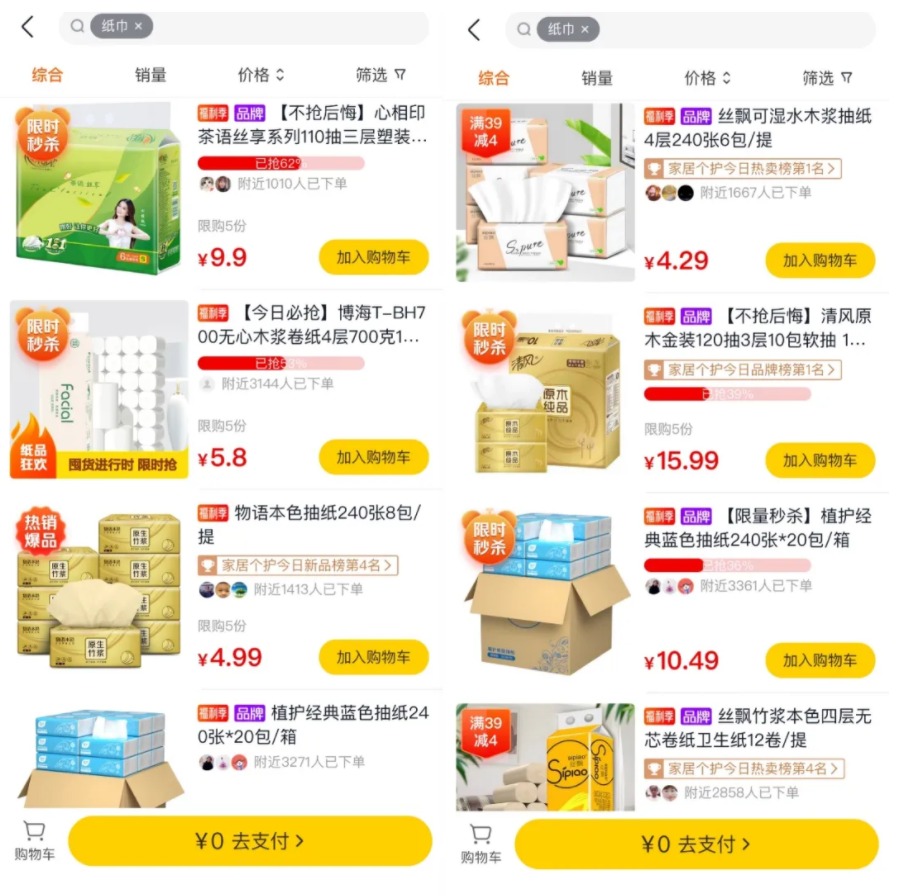Viewport: 914px width, 896px height.
Task: Add 丝飘可湿水木浆抽纸 to cart
Action: [820, 260]
